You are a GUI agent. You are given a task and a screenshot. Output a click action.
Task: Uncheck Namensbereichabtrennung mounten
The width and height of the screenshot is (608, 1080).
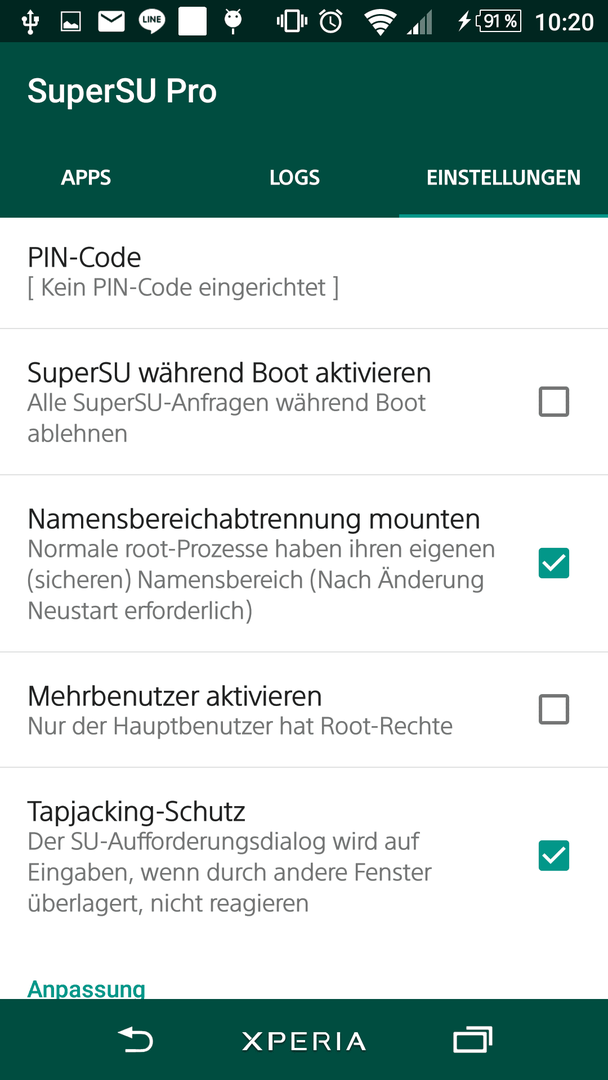pos(554,563)
